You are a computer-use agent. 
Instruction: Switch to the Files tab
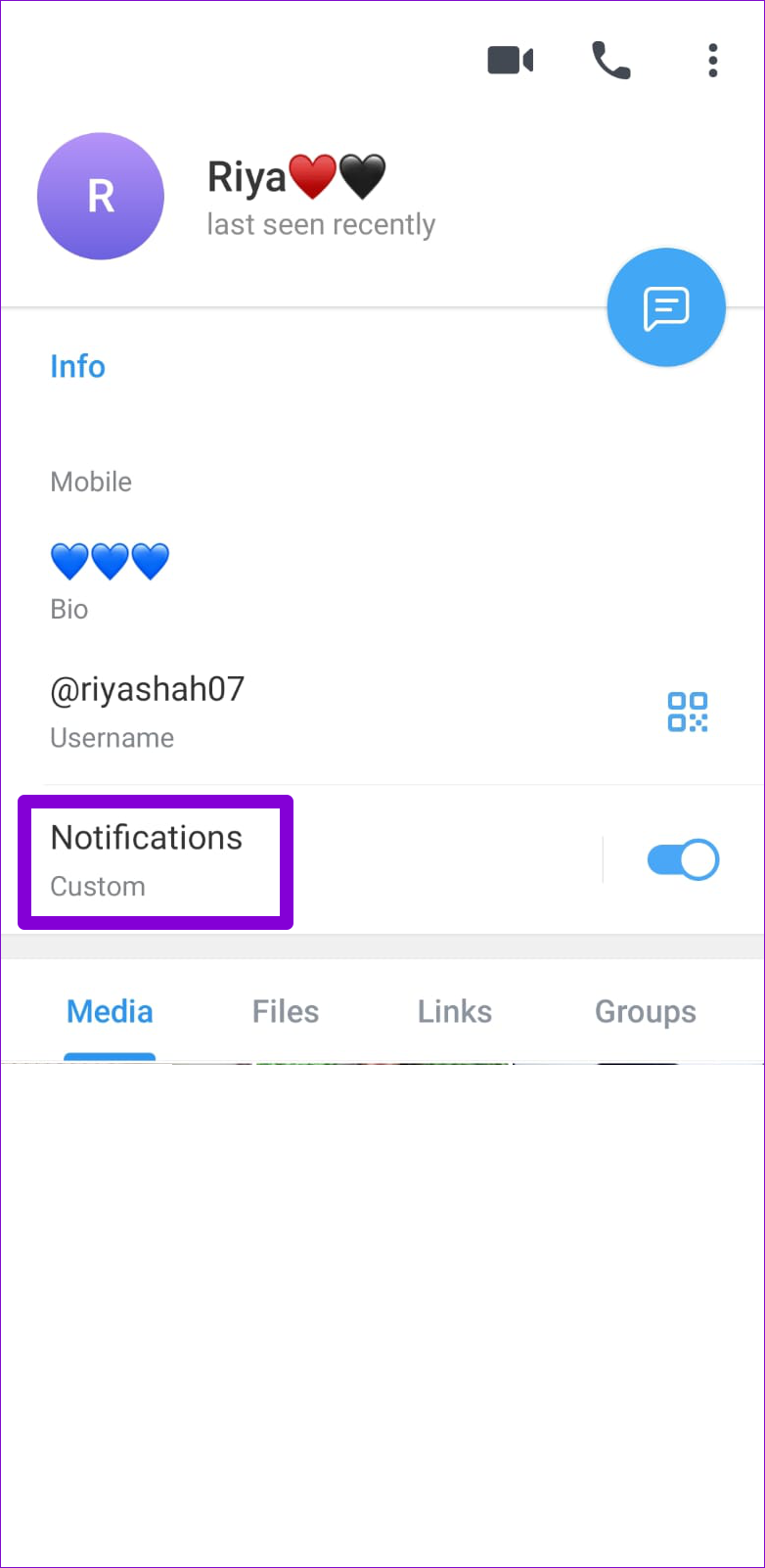pos(286,1012)
